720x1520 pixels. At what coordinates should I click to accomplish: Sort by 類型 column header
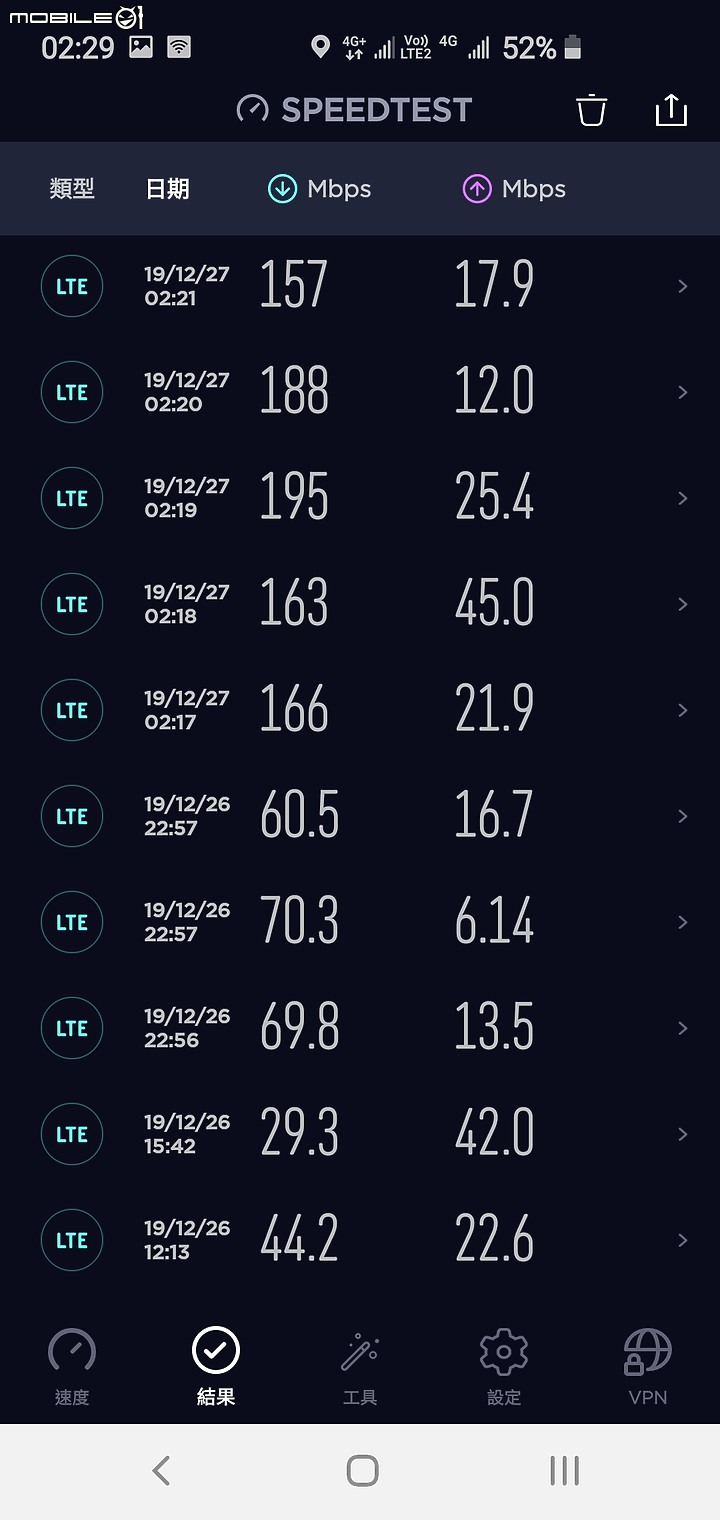[72, 189]
